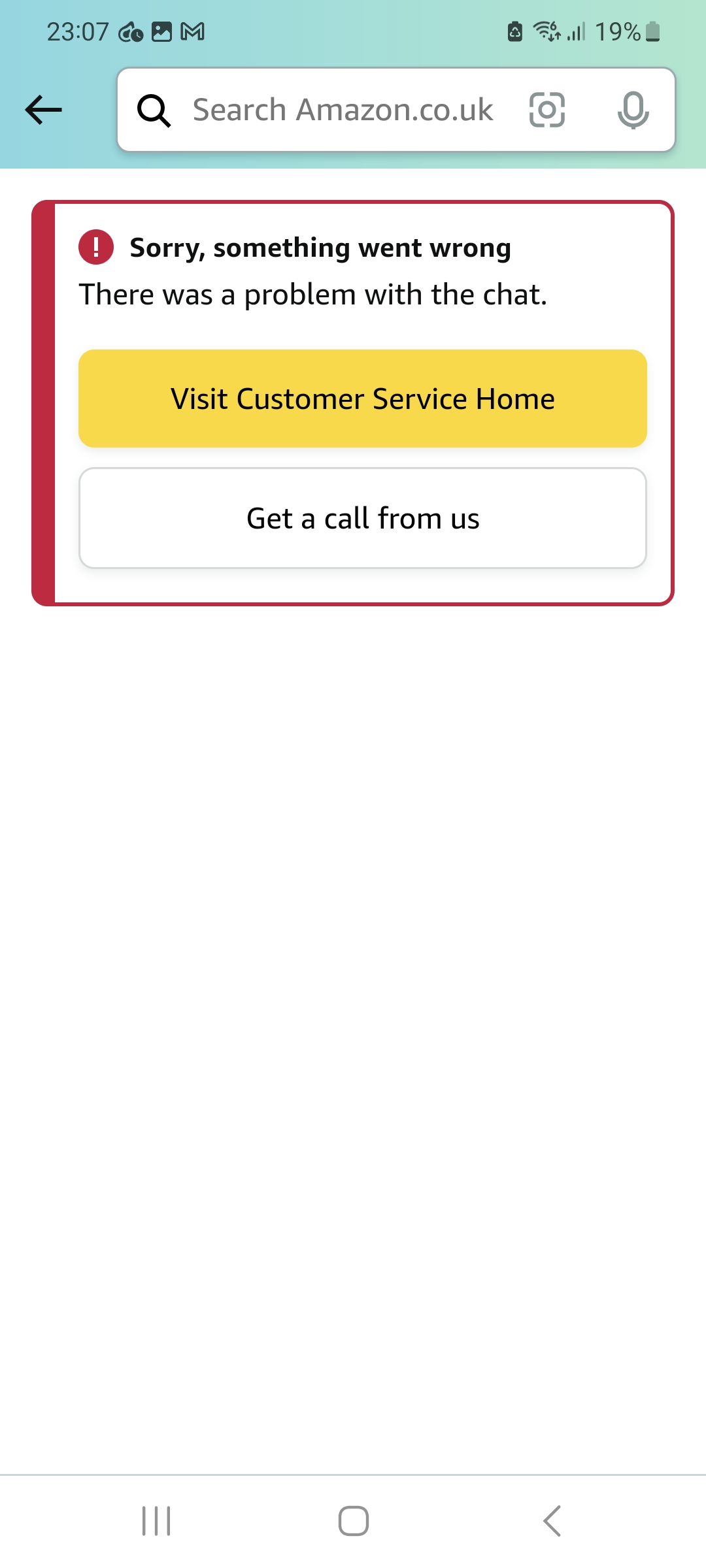Select Get a call from us
This screenshot has height=1568, width=706.
tap(363, 518)
